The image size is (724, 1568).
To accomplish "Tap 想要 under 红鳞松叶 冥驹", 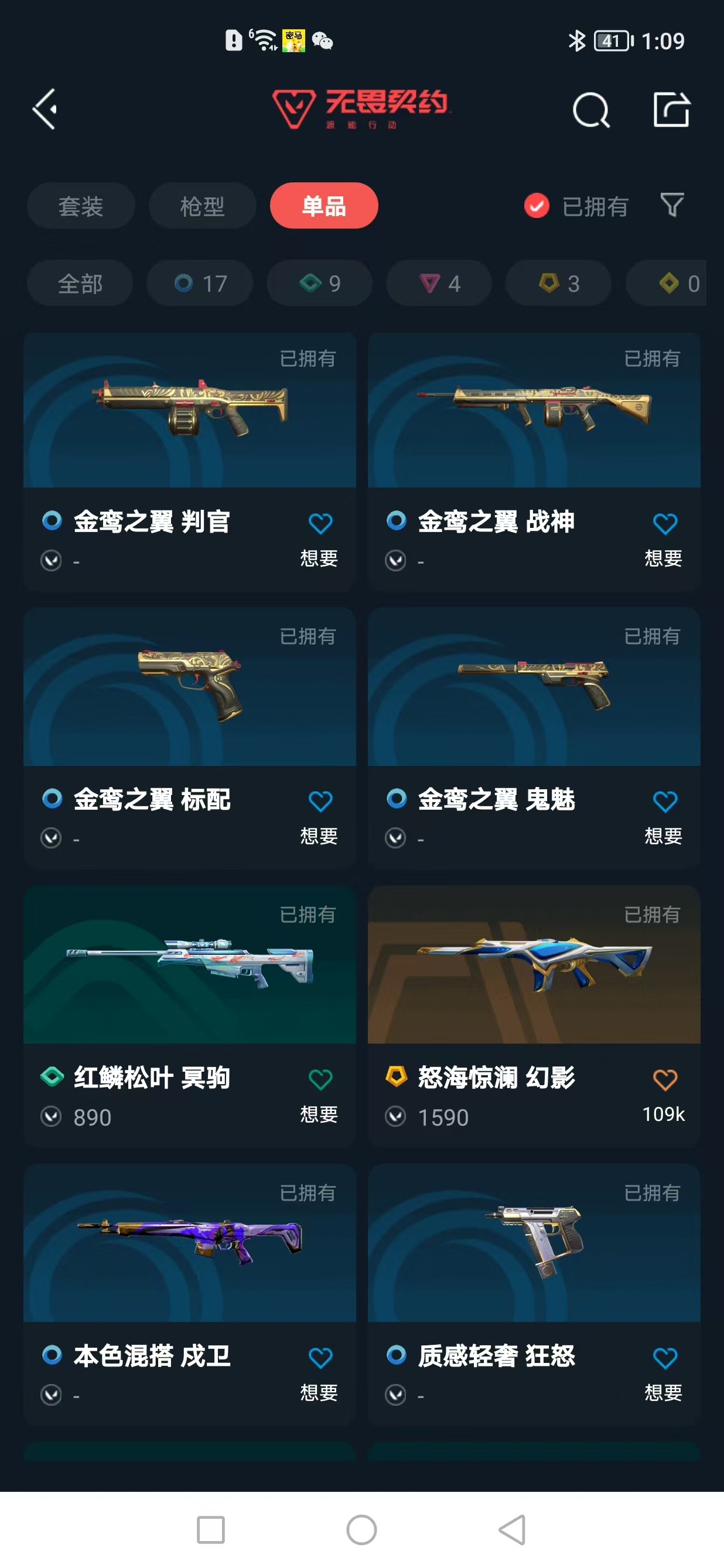I will 319,1117.
